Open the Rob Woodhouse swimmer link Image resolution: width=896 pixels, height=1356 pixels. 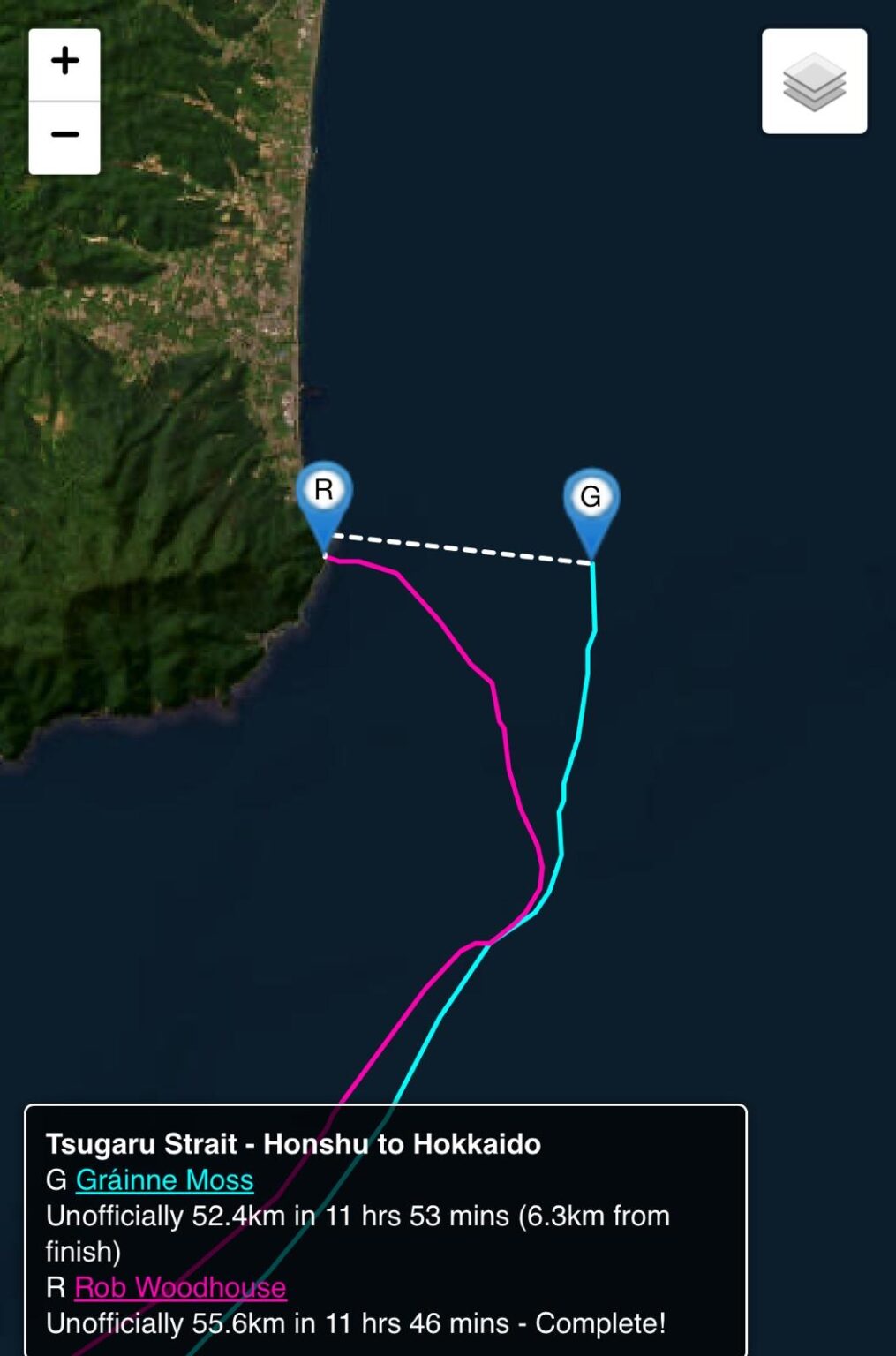181,1288
